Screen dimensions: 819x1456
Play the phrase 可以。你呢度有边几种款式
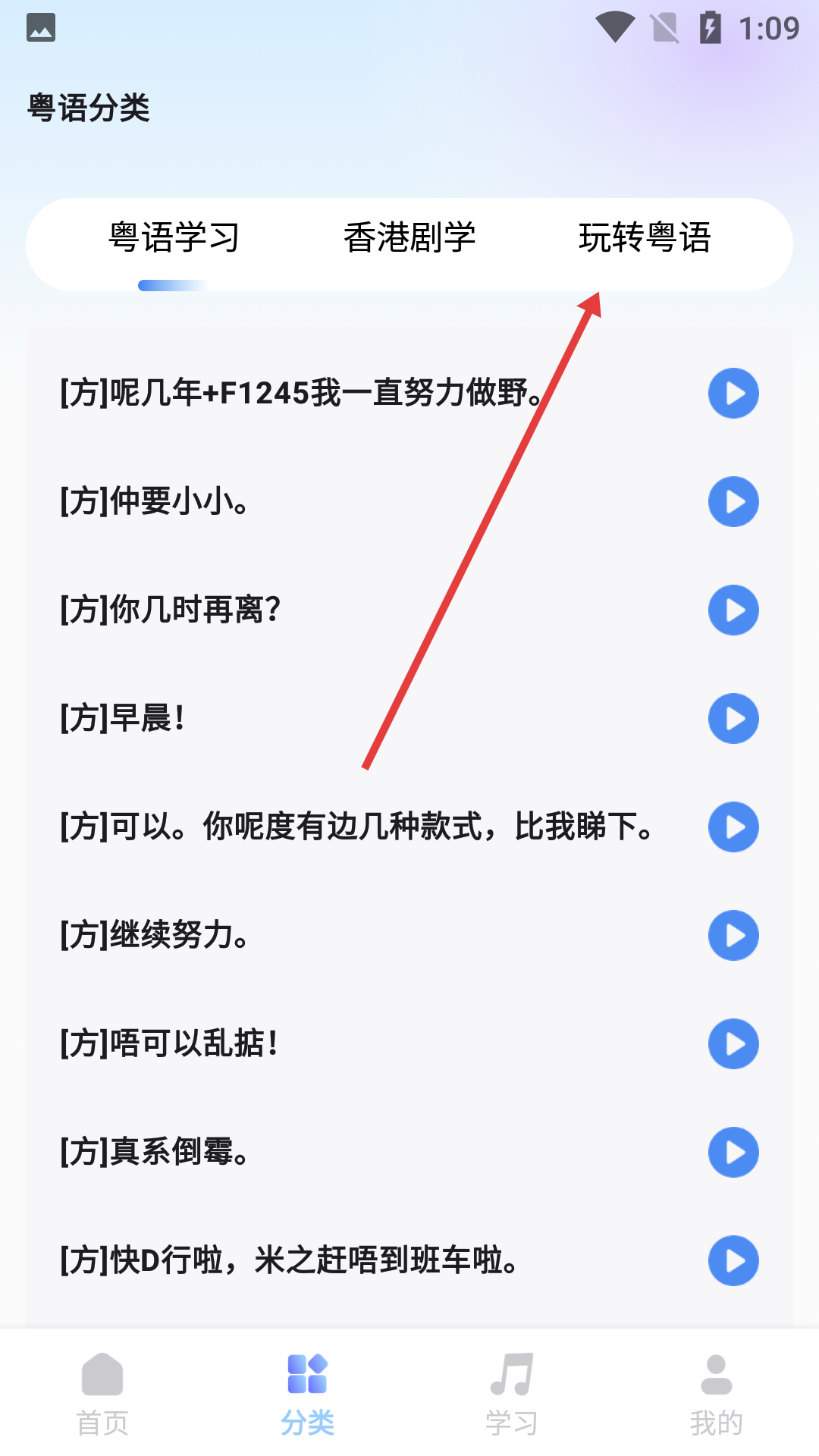click(x=733, y=827)
